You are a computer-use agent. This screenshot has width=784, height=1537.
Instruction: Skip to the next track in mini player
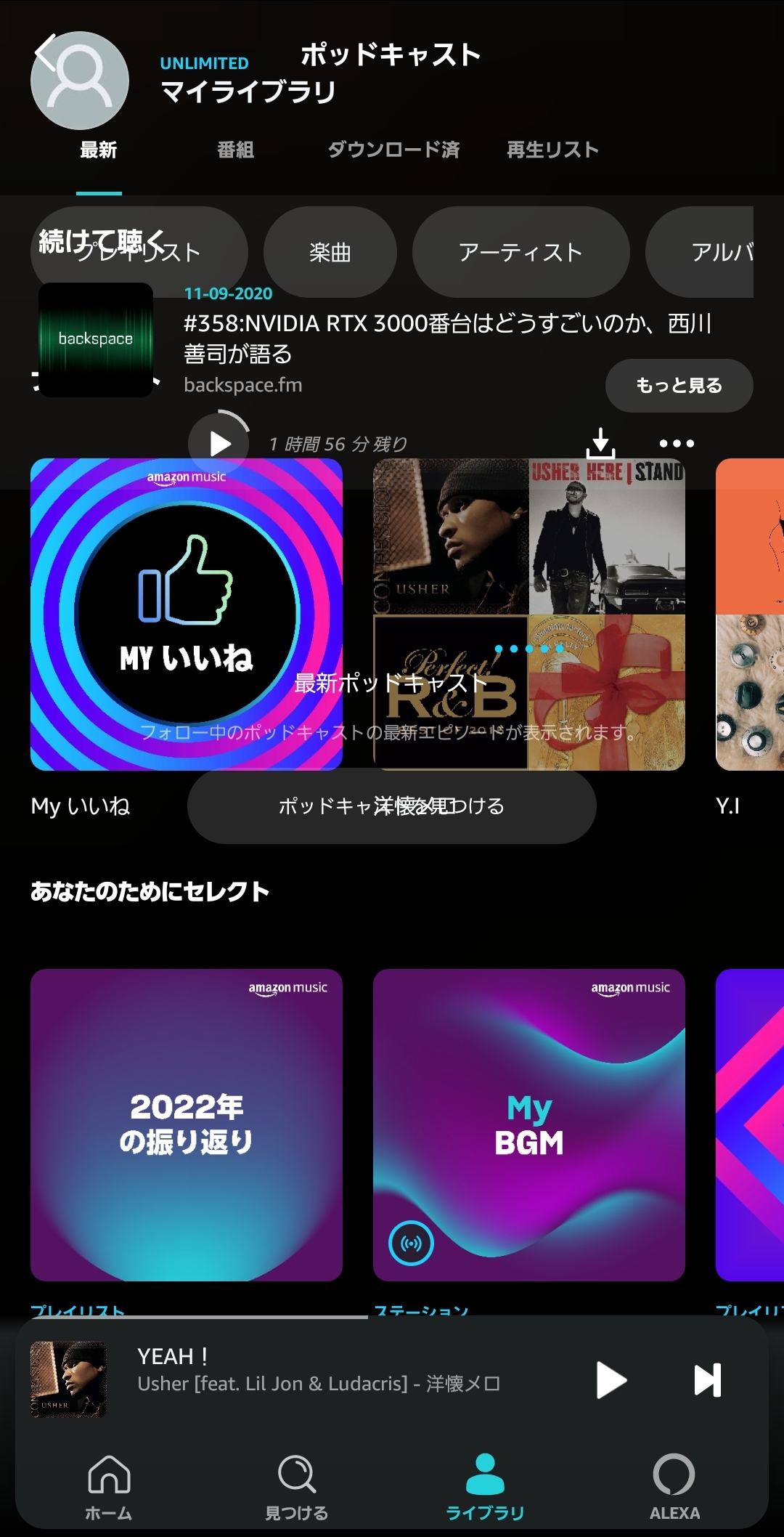point(705,1381)
